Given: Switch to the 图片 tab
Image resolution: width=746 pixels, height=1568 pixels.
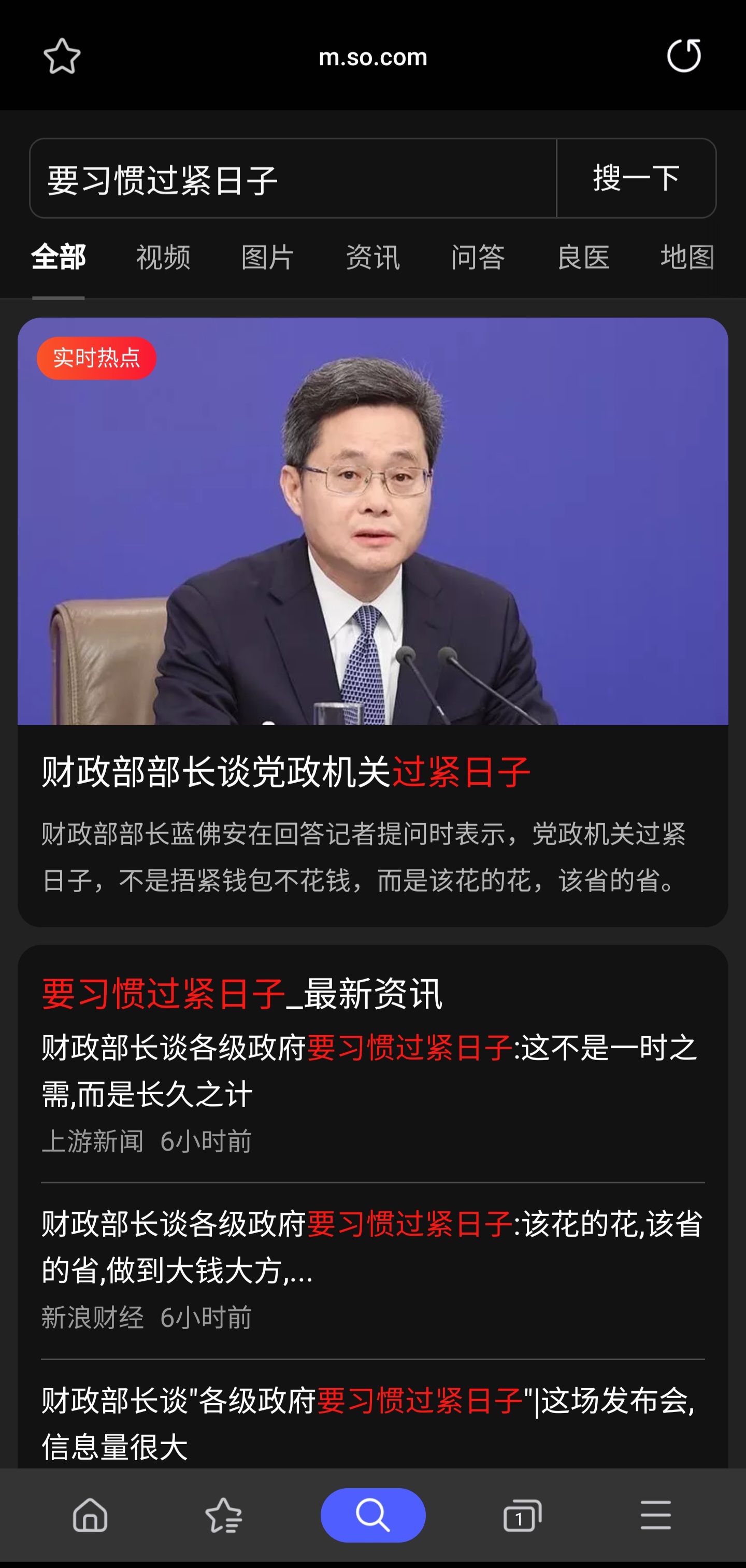Looking at the screenshot, I should click(x=268, y=257).
